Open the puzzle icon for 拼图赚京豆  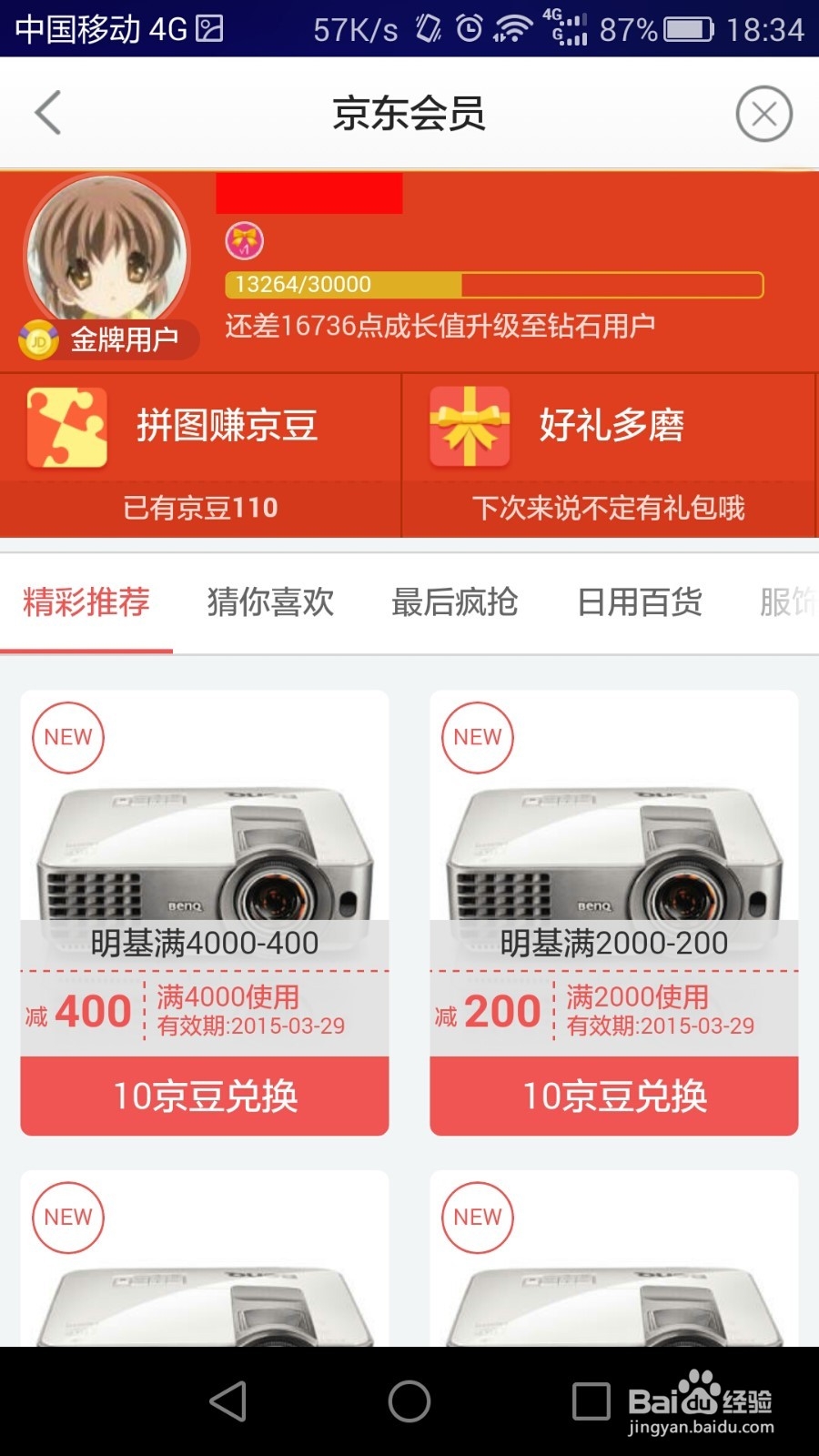pos(66,428)
